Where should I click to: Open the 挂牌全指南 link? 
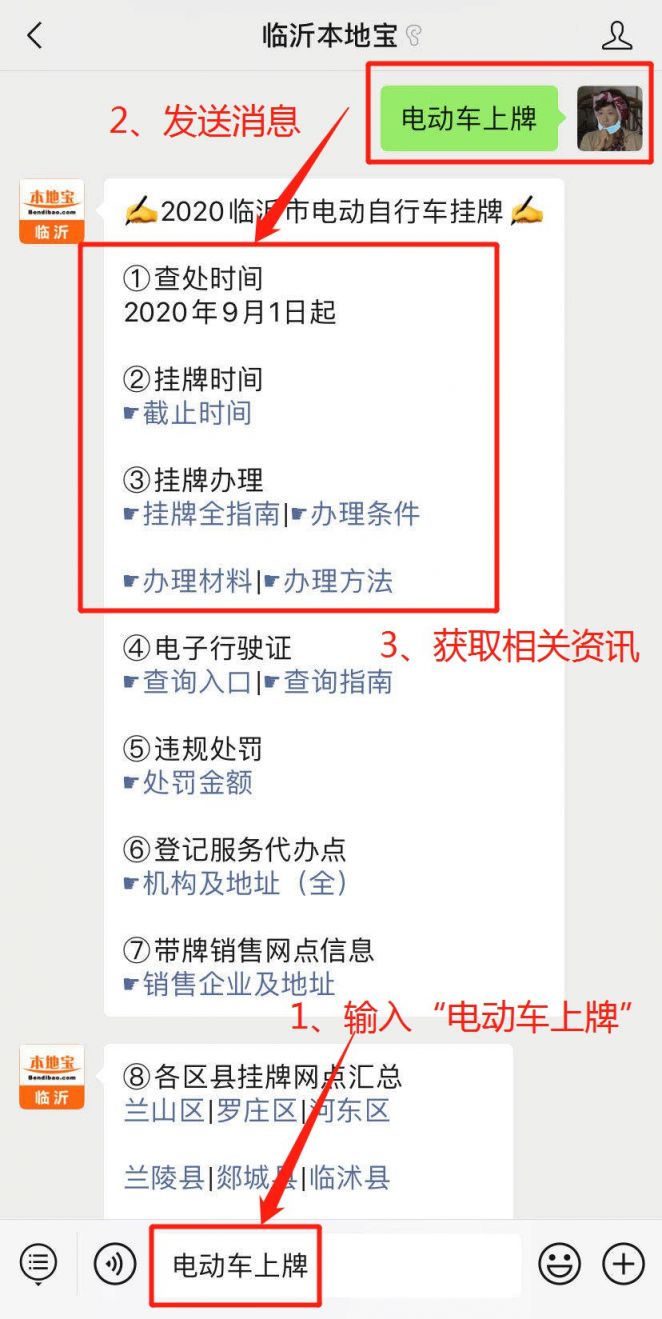(x=211, y=514)
